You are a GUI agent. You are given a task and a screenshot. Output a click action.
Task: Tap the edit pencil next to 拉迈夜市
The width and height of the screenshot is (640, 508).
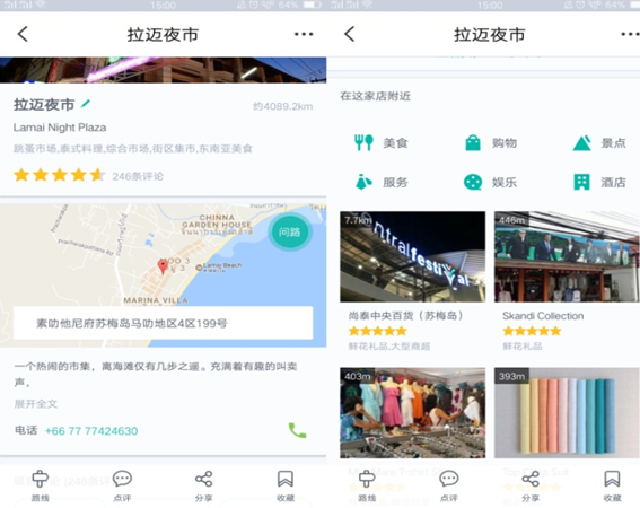click(86, 103)
